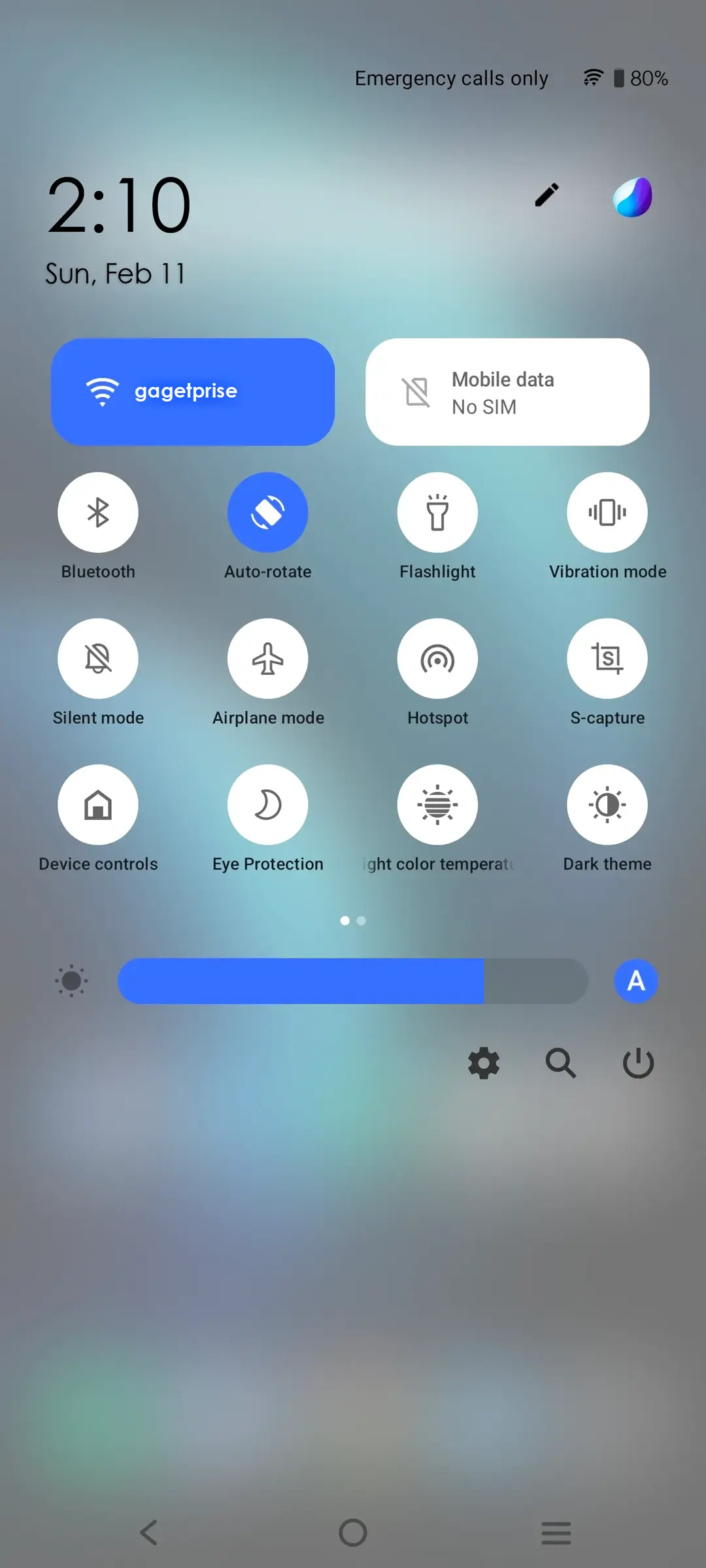Toggle the light color temperature tile

pyautogui.click(x=437, y=805)
